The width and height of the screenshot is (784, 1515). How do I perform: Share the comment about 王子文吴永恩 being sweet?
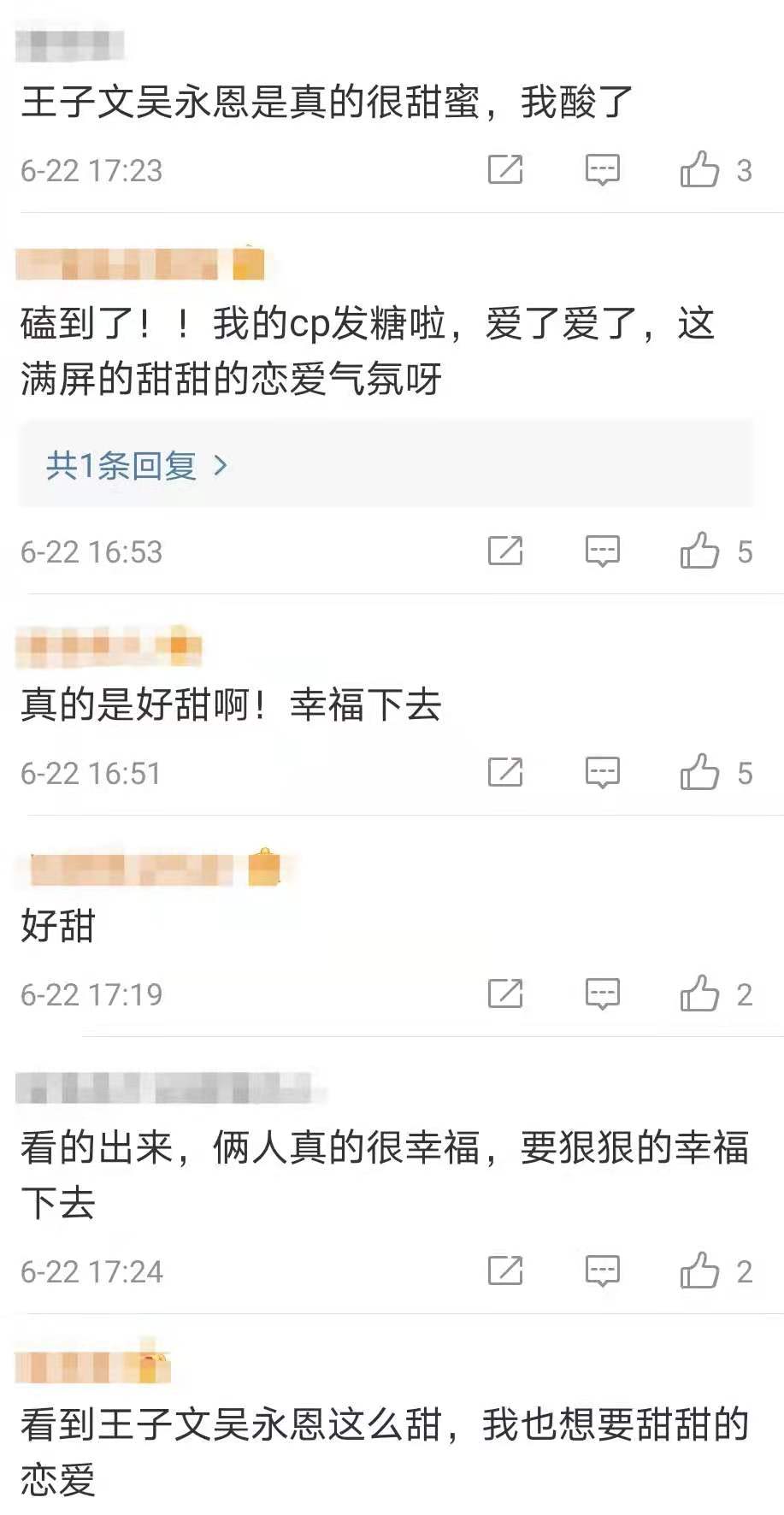coord(507,170)
